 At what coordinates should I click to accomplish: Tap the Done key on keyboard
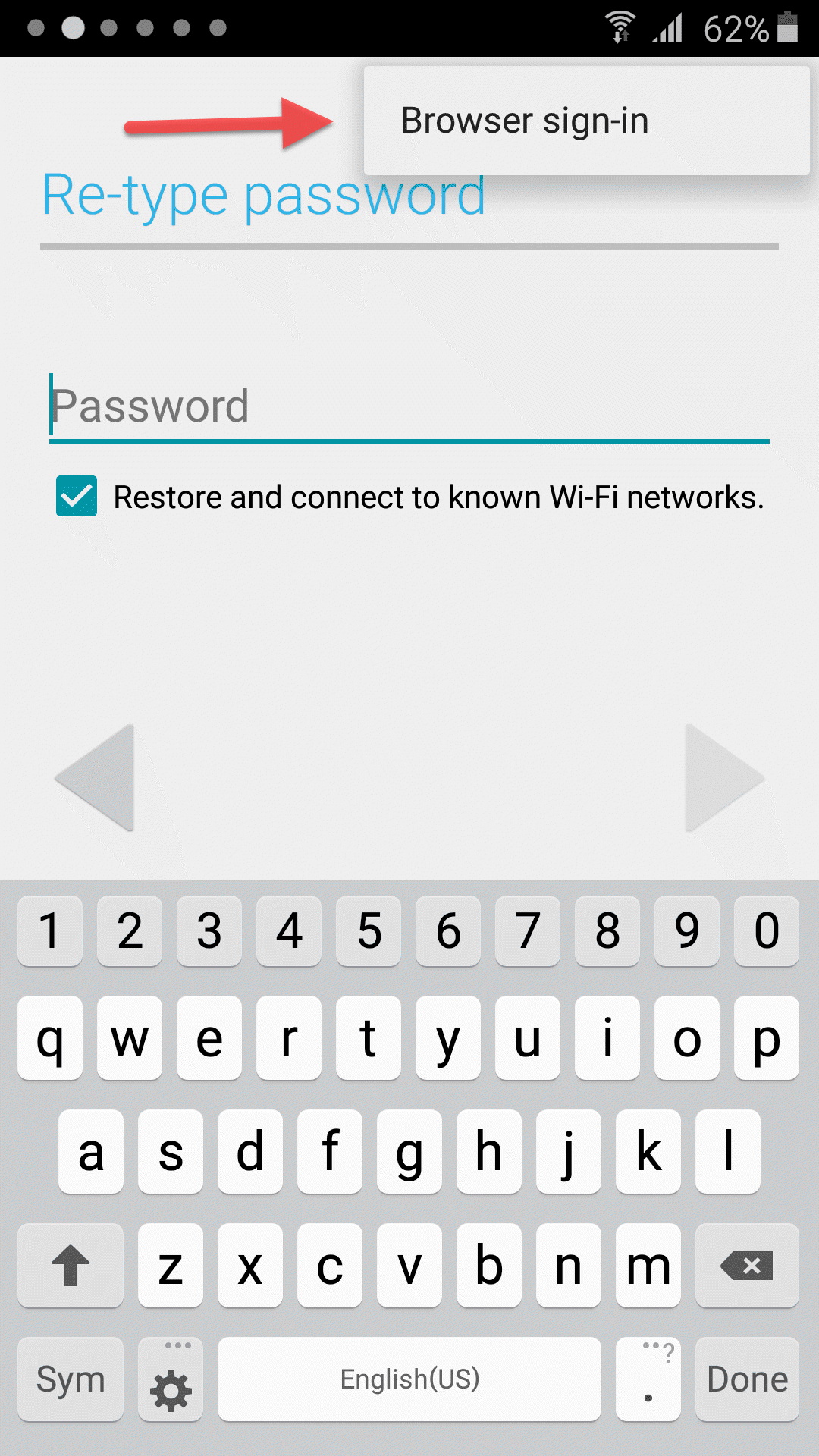[747, 1379]
